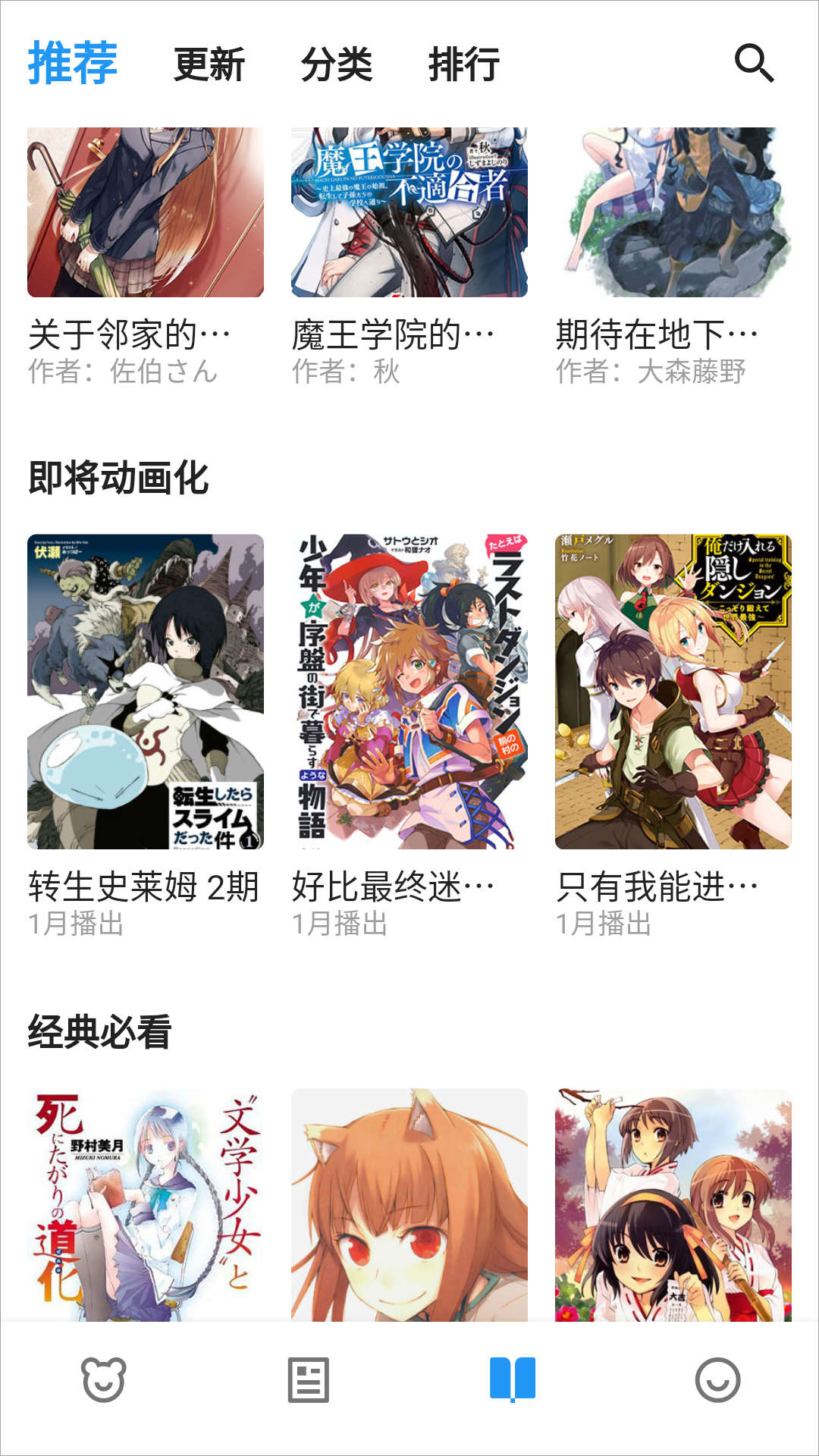This screenshot has width=819, height=1456.
Task: Open the search magnifier icon
Action: point(754,63)
